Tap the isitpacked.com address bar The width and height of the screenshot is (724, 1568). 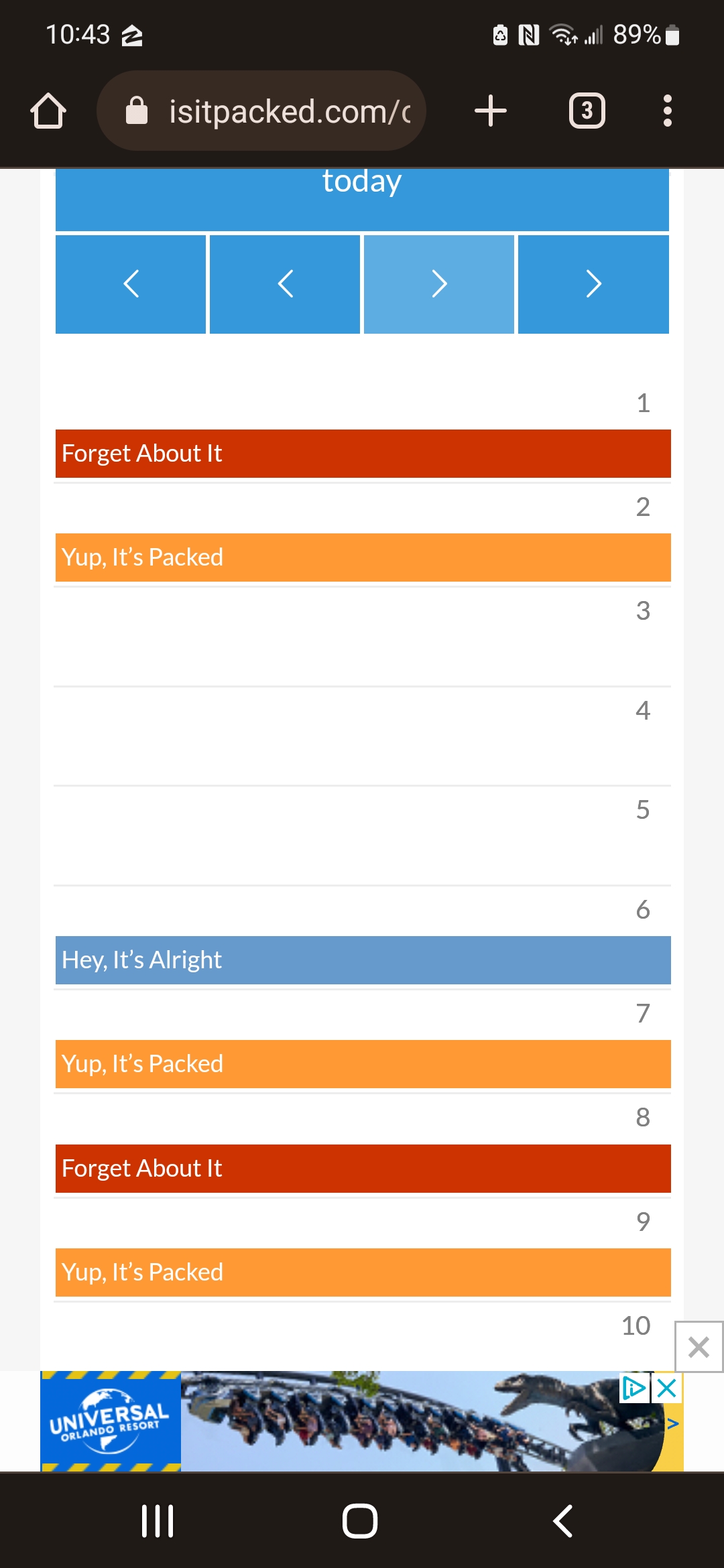(x=261, y=111)
